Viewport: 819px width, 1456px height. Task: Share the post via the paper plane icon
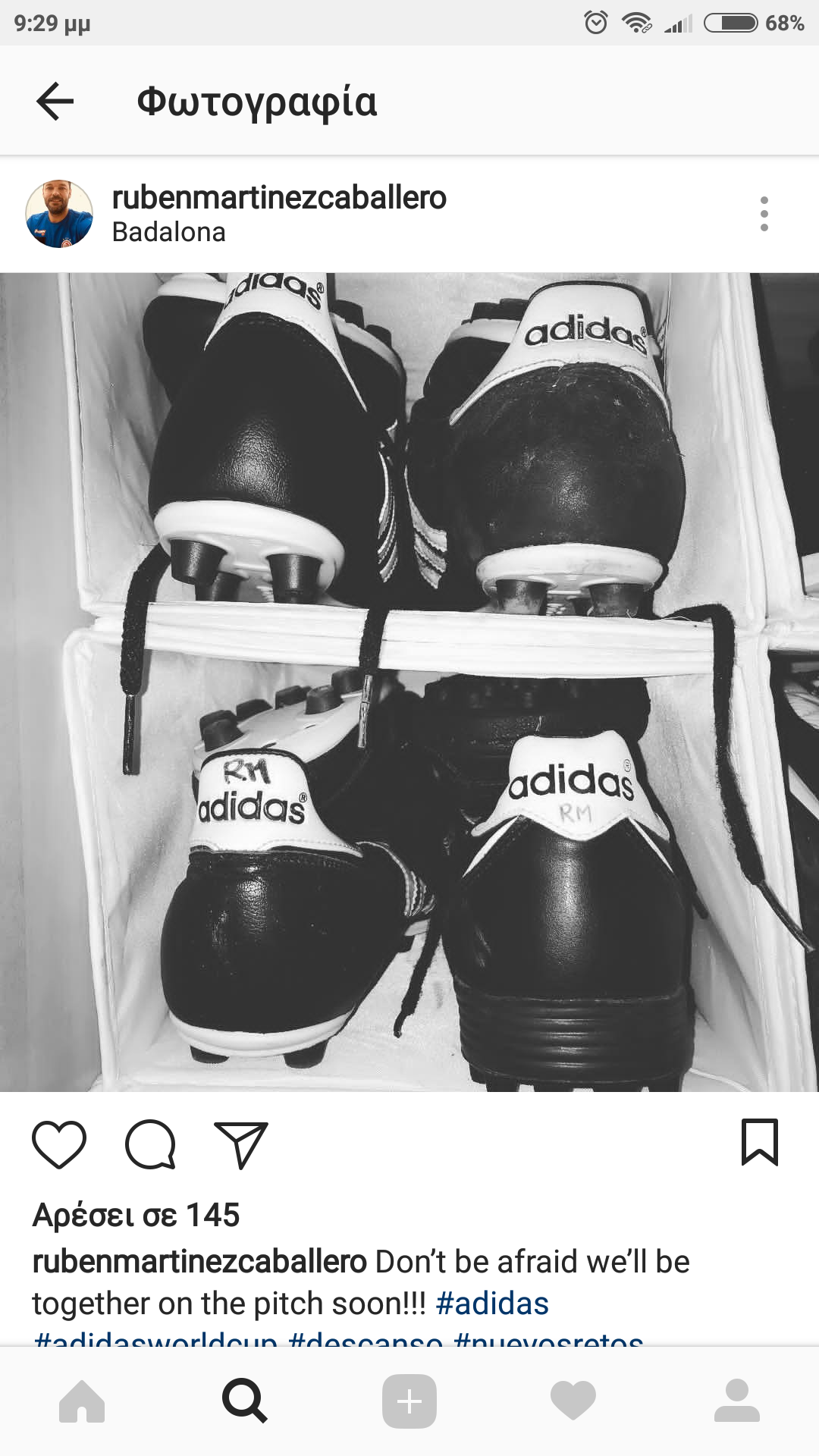coord(241,1144)
